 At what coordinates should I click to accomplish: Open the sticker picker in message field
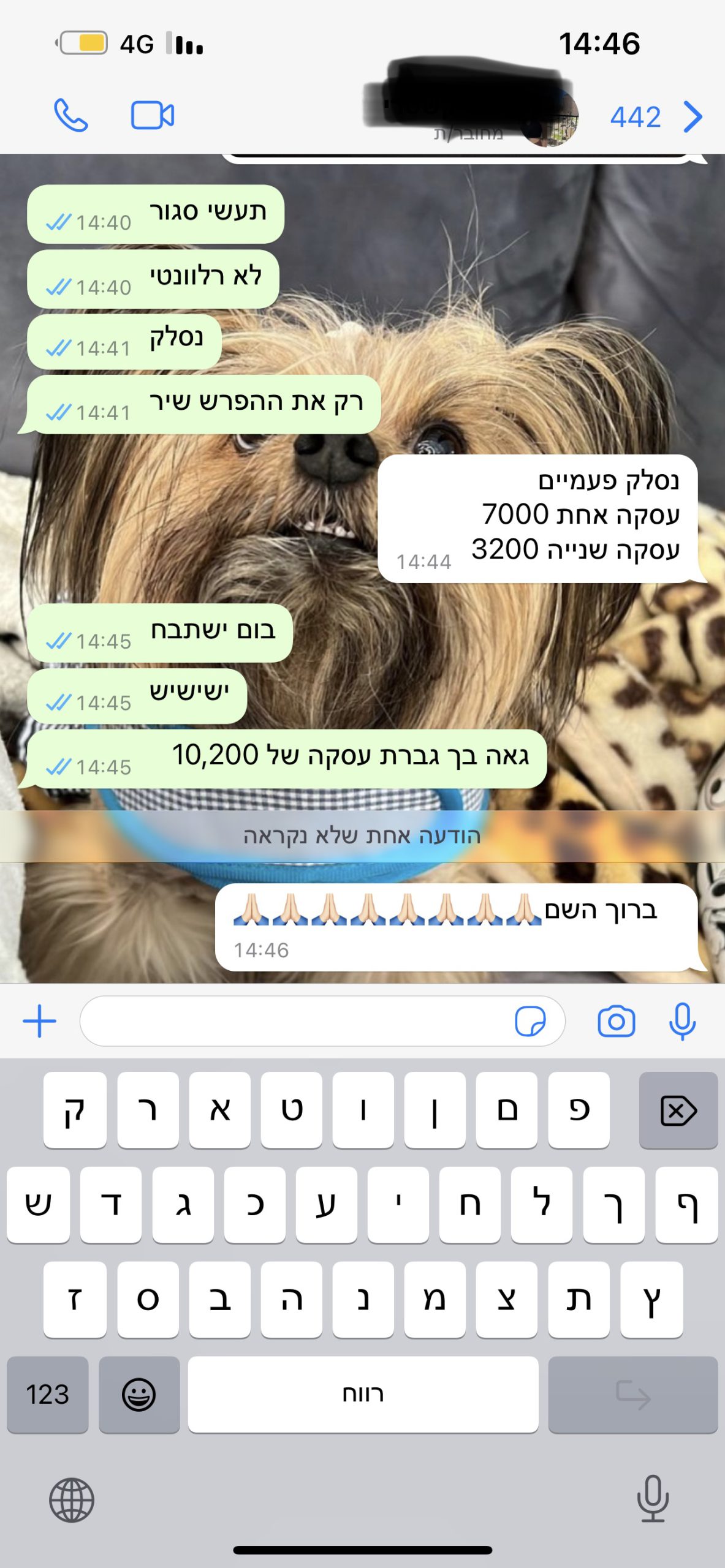click(x=530, y=1021)
